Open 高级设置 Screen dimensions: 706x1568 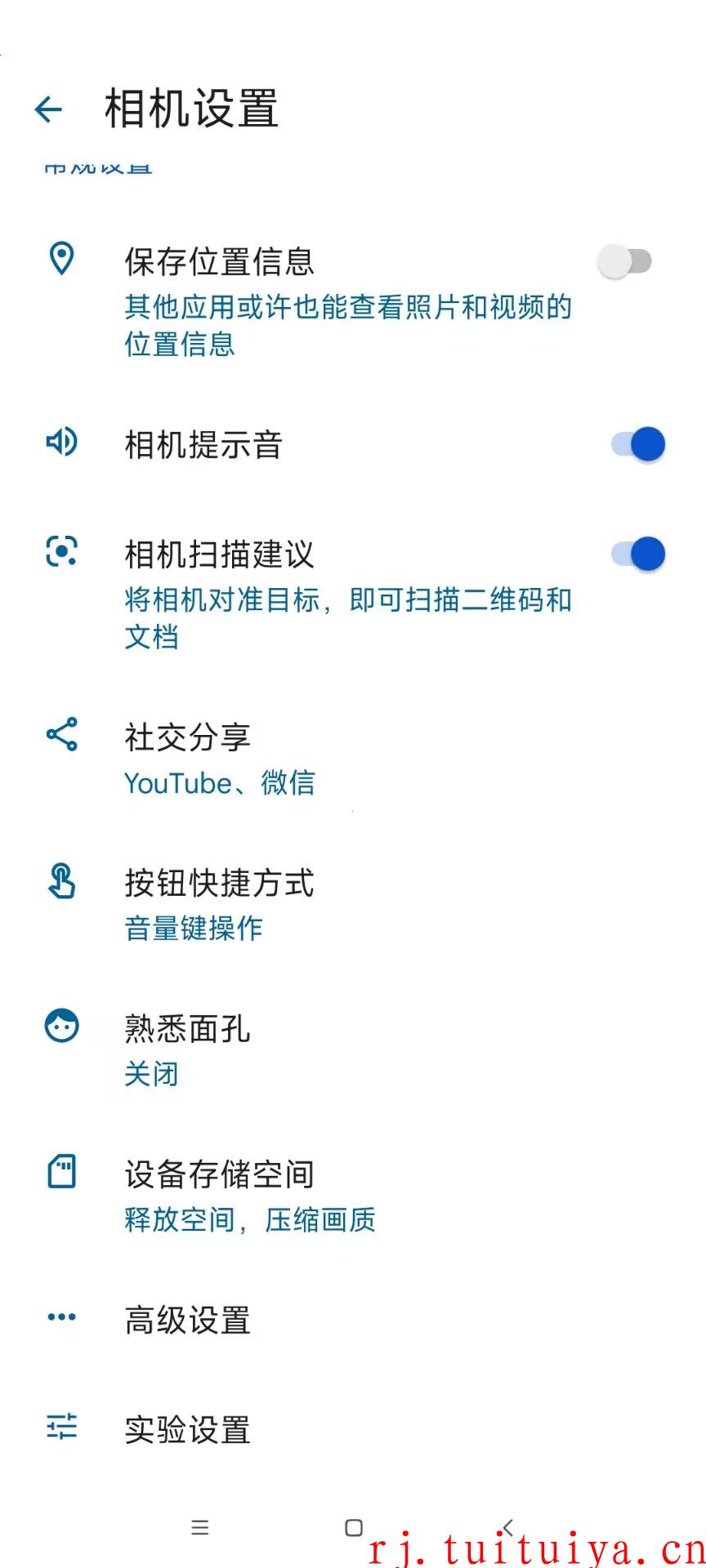pos(353,1320)
